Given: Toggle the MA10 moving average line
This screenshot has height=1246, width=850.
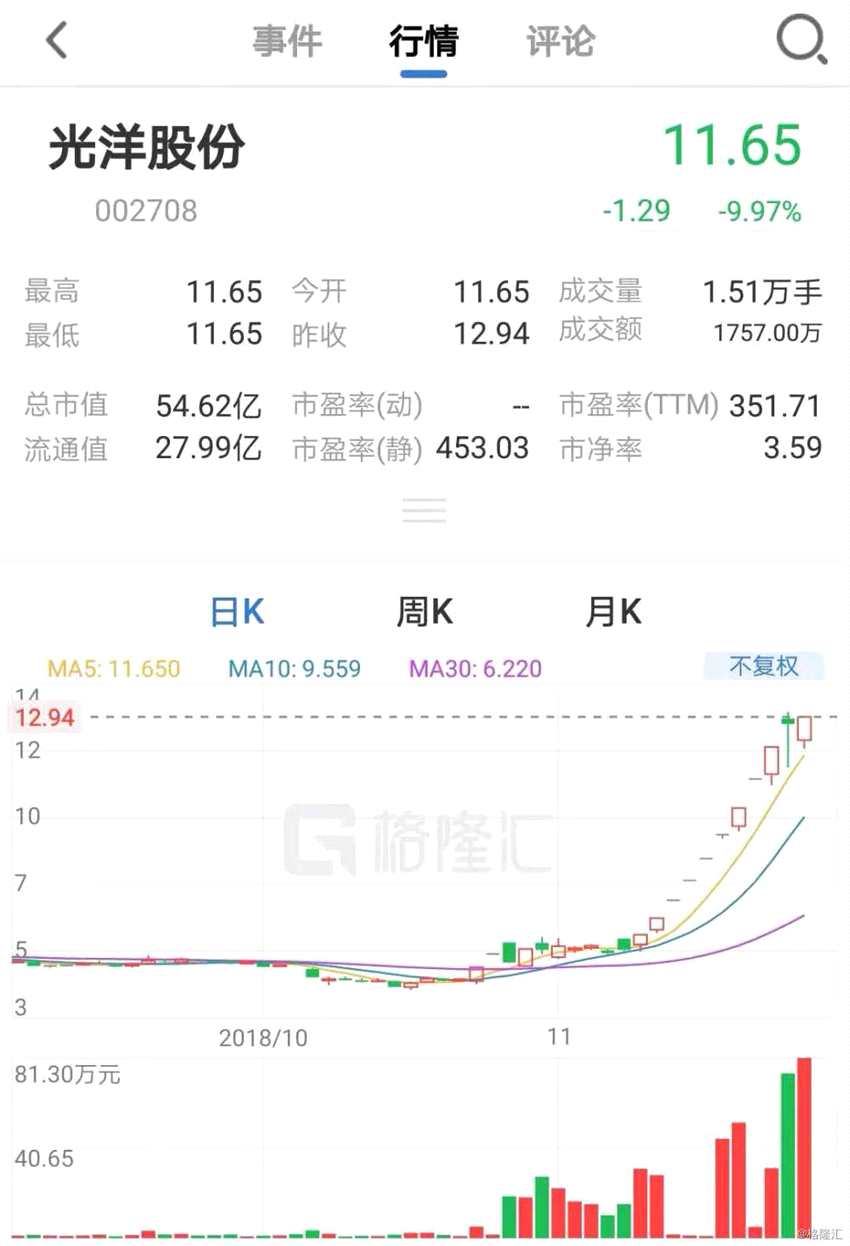Looking at the screenshot, I should (x=293, y=668).
